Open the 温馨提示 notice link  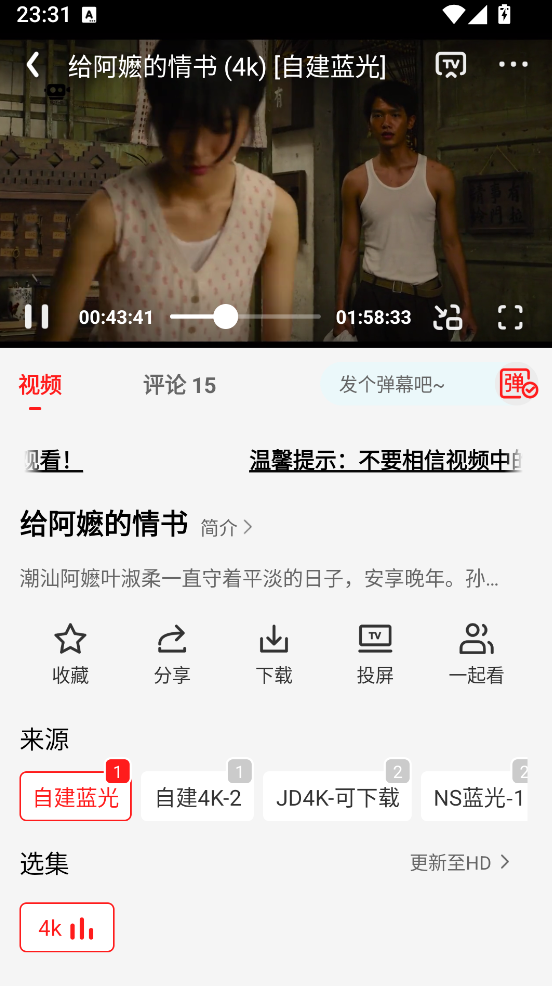click(385, 461)
